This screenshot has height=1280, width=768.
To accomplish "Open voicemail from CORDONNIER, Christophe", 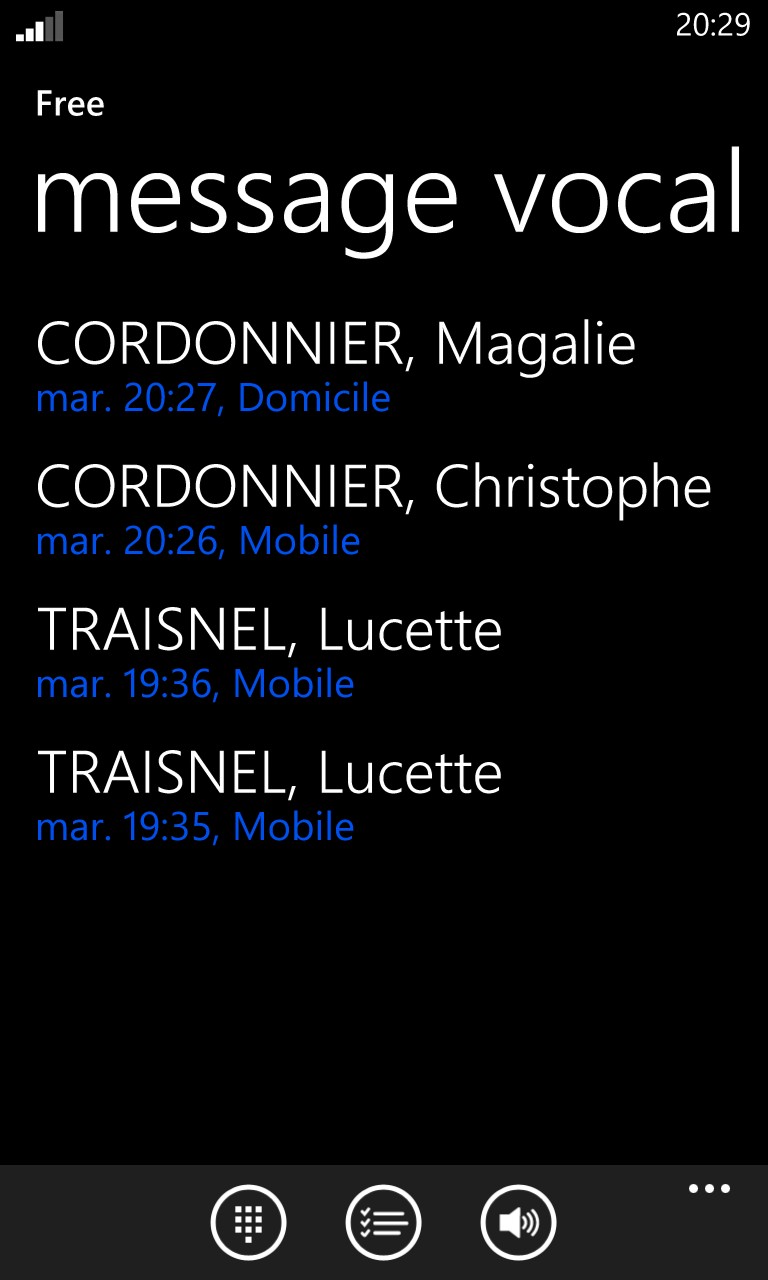I will [x=384, y=511].
